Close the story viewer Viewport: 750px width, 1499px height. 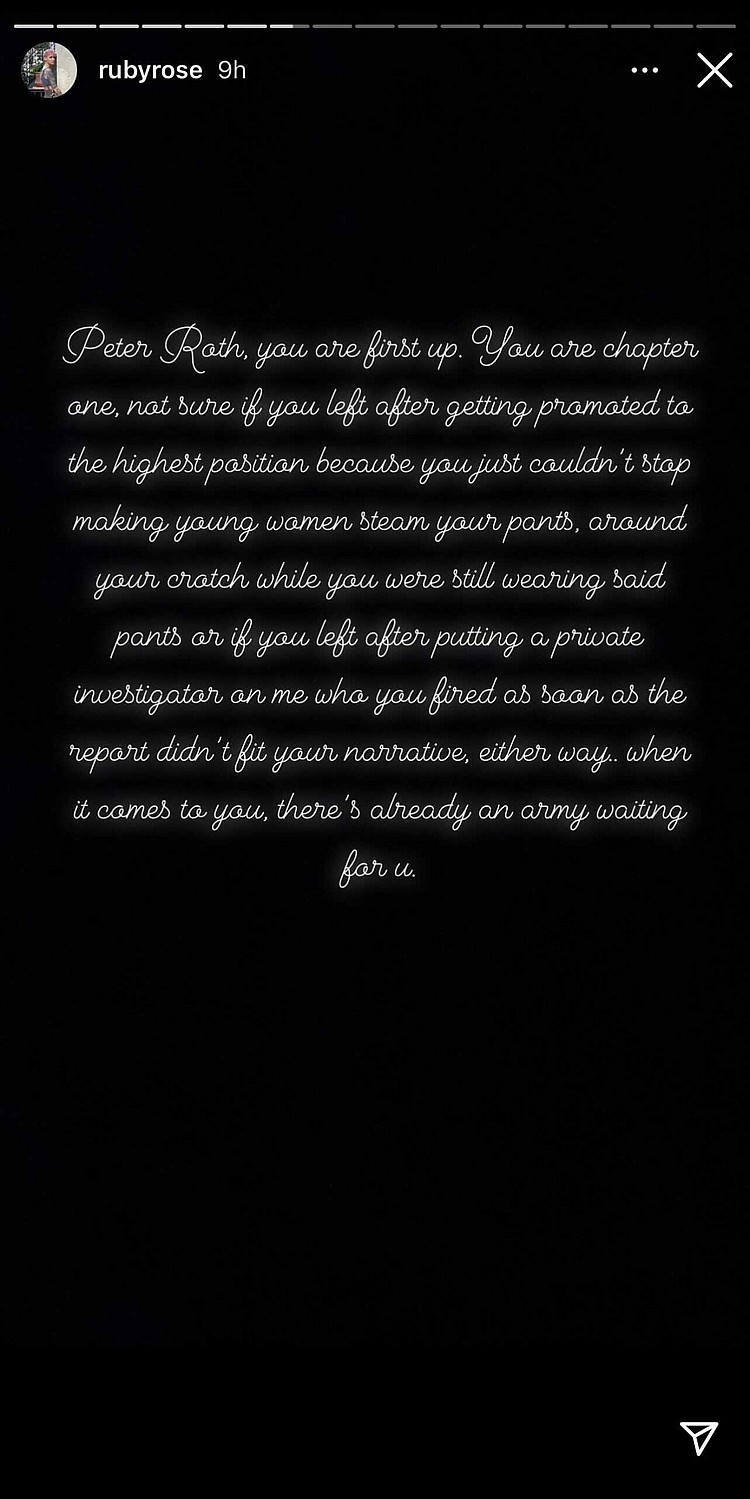tap(714, 70)
